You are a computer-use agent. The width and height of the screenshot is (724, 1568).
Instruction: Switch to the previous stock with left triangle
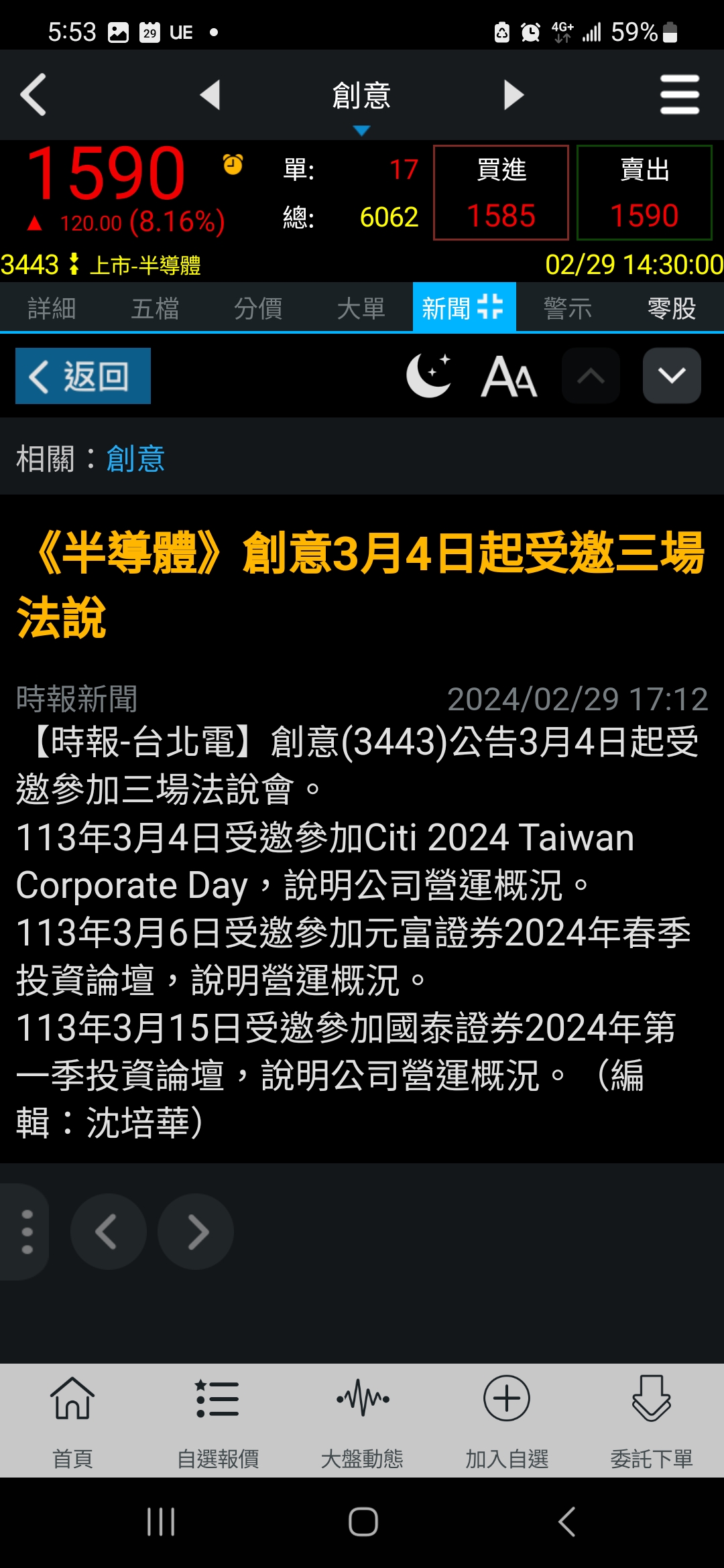pos(210,94)
